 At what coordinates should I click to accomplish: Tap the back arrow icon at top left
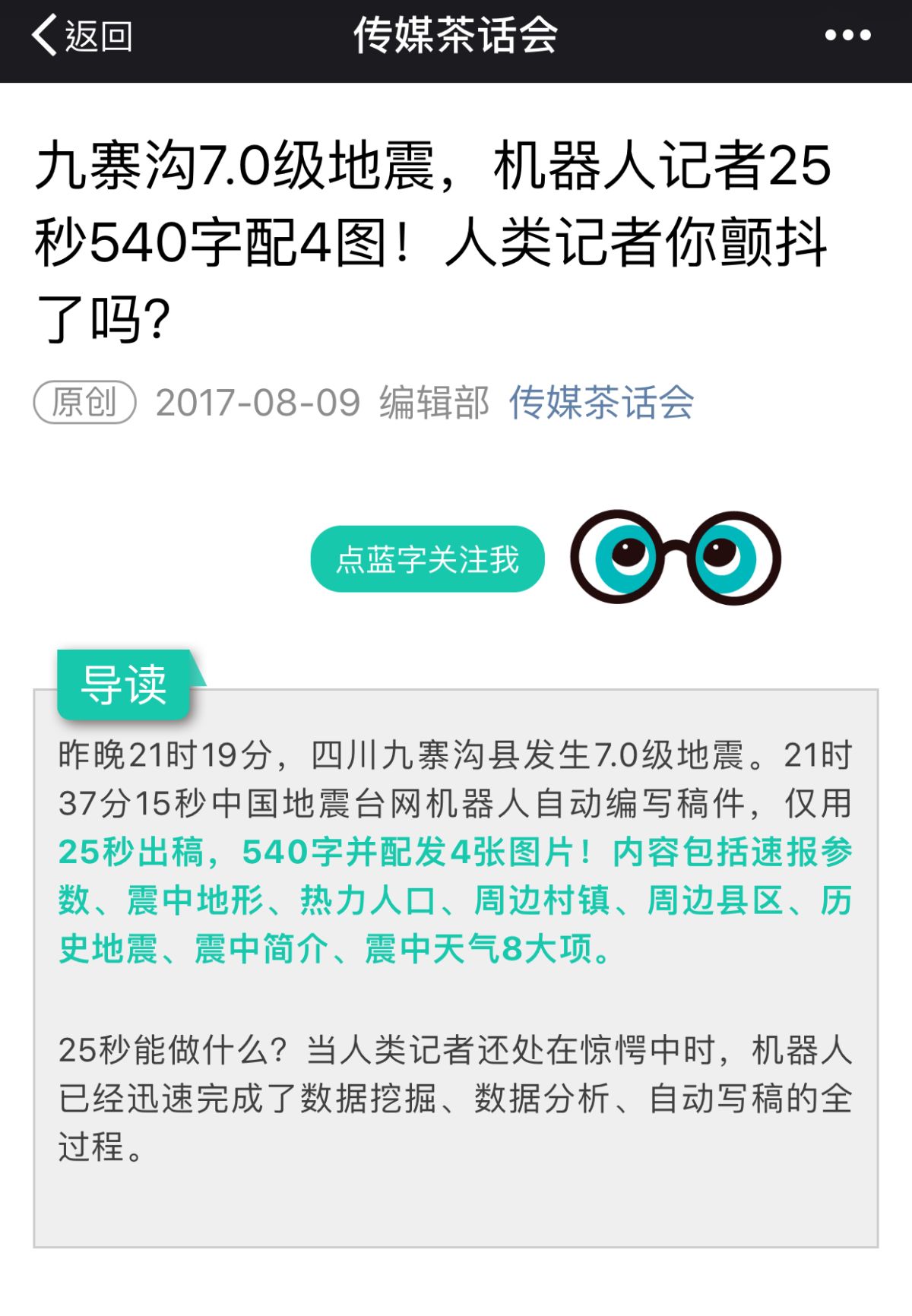(x=43, y=36)
